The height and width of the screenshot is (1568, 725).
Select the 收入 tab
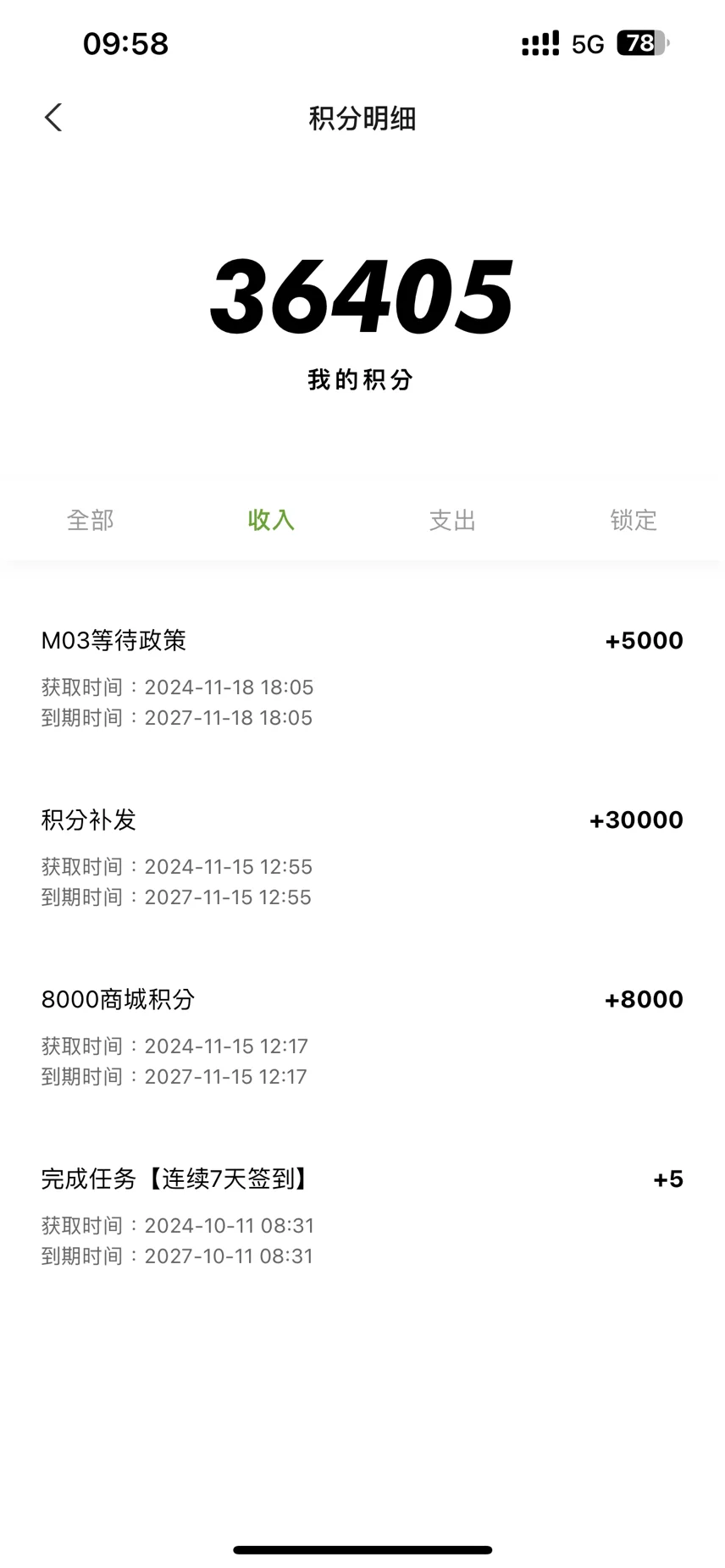pyautogui.click(x=272, y=520)
